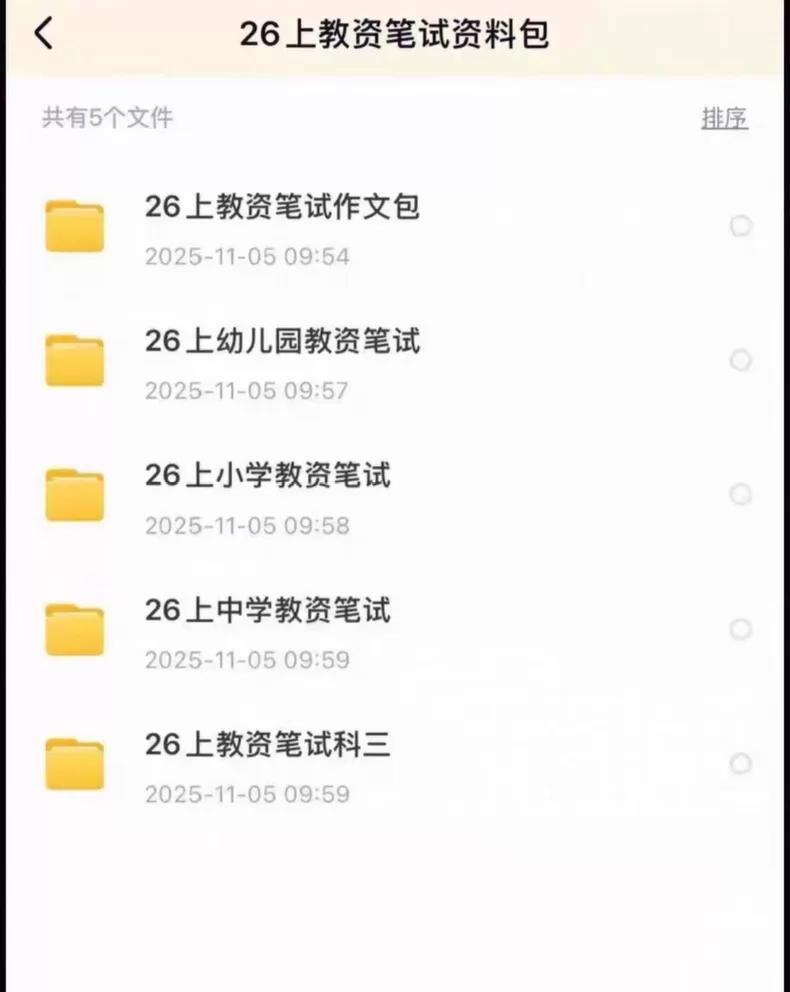The height and width of the screenshot is (992, 790).
Task: Check the circle for 26上中学教资笔试
Action: [x=740, y=629]
